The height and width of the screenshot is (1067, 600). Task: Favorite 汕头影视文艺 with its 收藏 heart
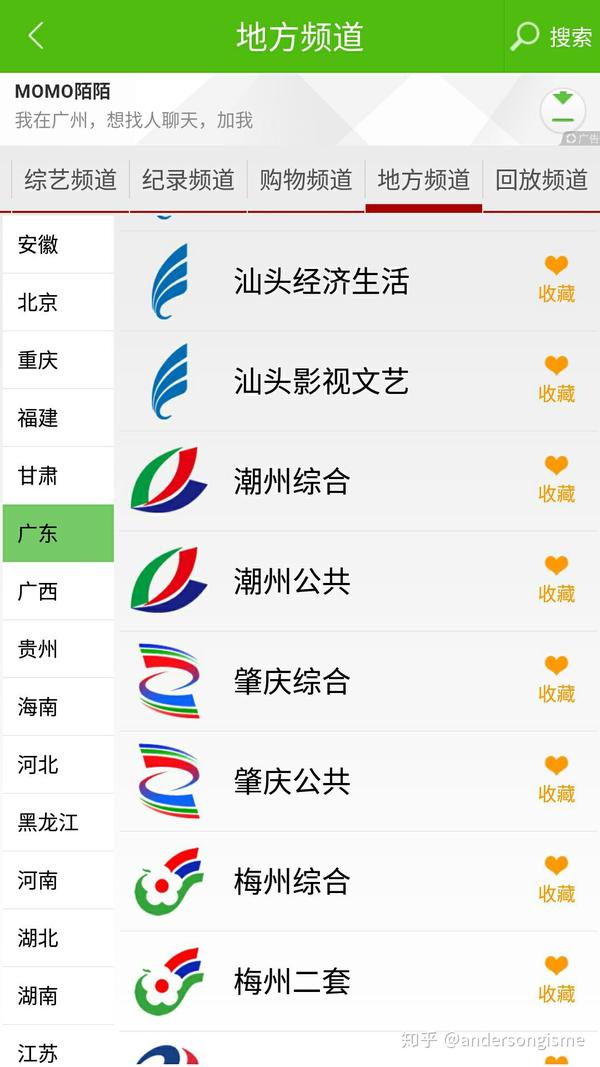click(x=556, y=380)
